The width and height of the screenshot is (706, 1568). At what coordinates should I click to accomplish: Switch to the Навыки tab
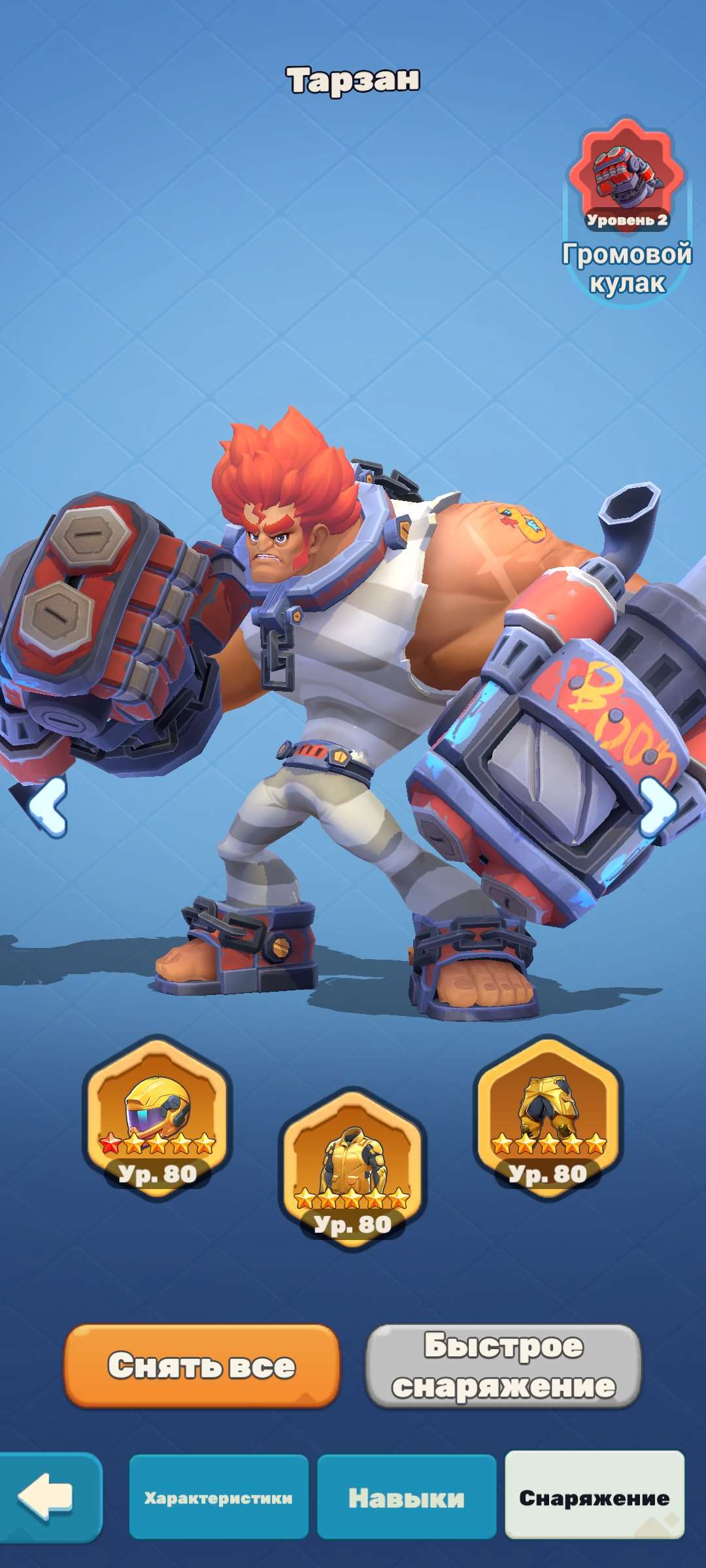407,1497
